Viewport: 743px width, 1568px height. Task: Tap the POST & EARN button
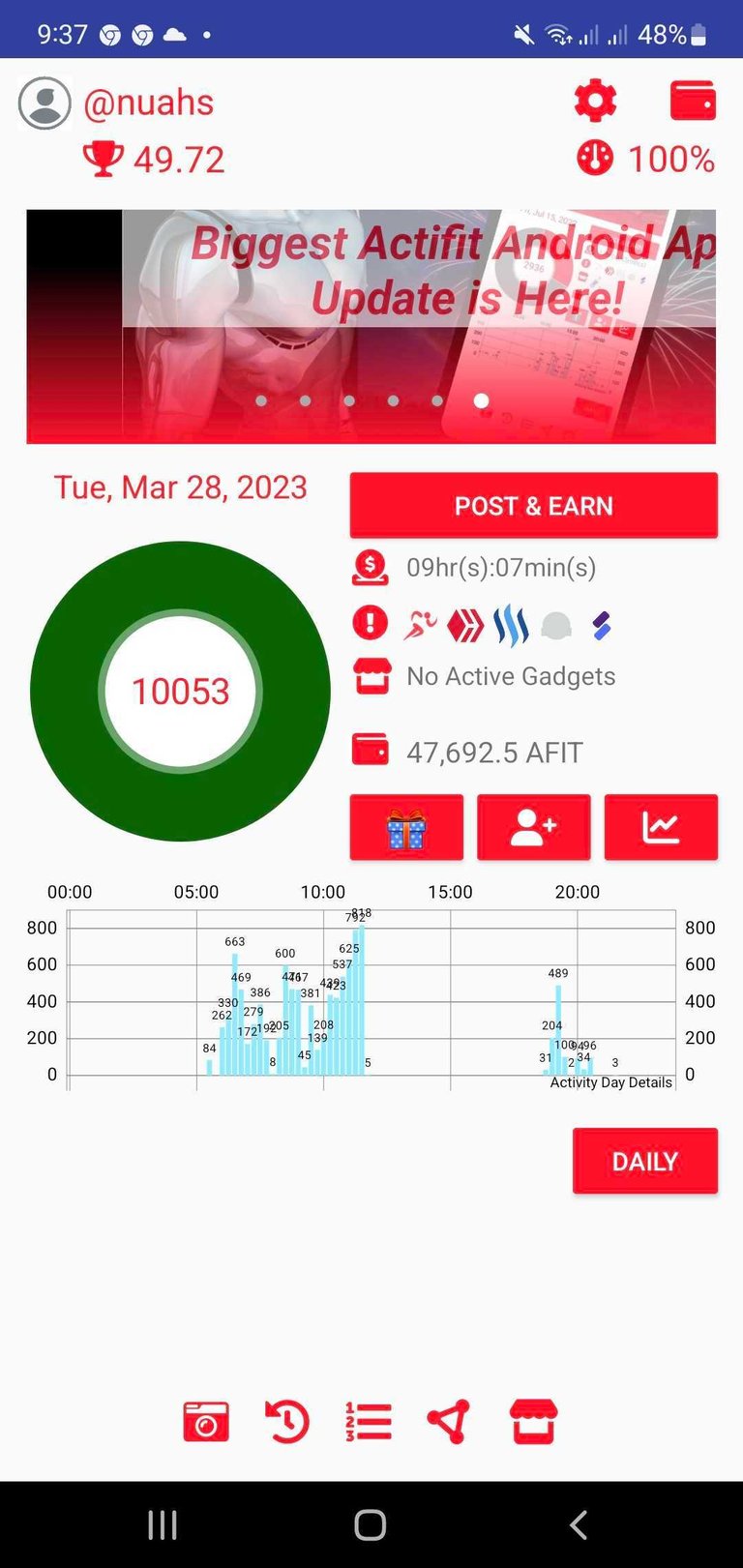tap(533, 506)
